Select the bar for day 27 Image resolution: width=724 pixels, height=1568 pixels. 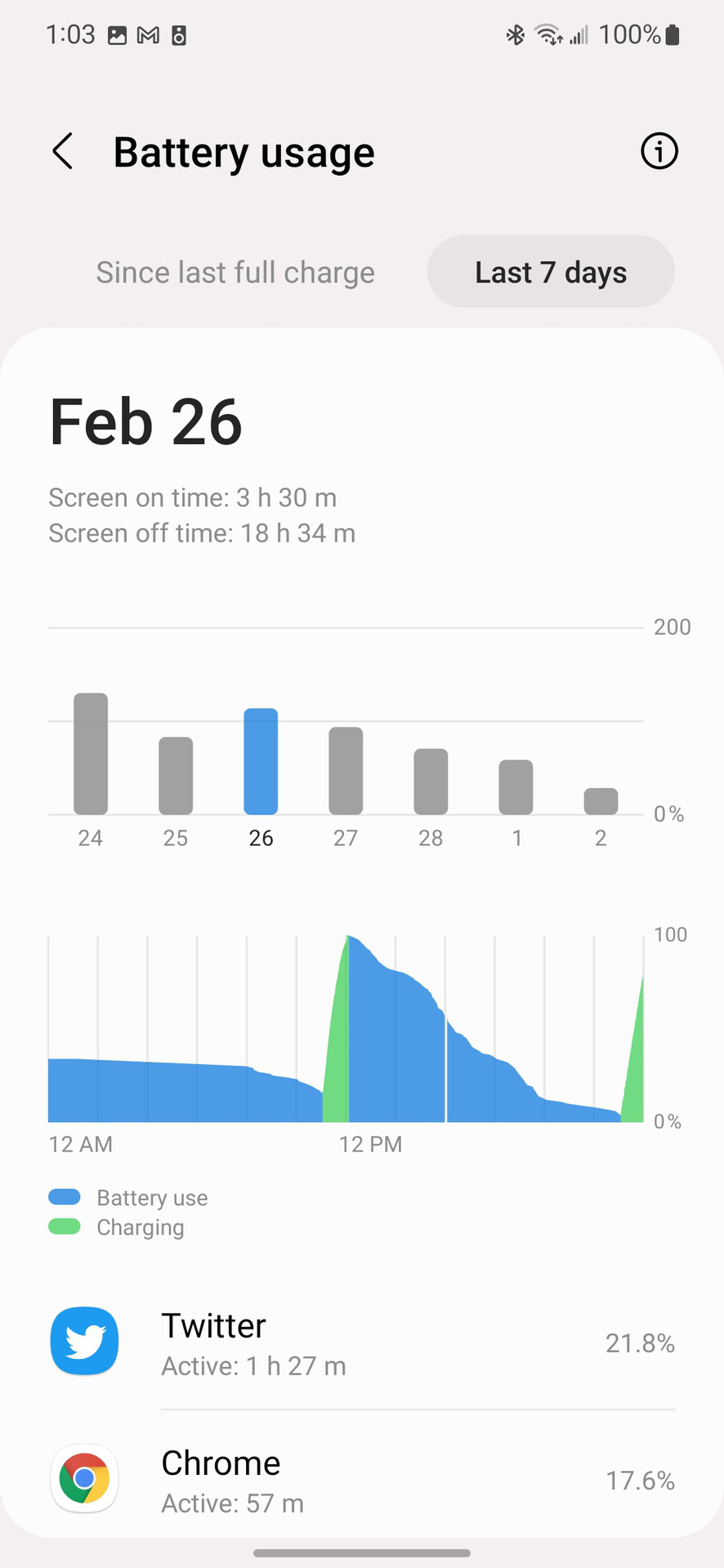click(x=346, y=771)
